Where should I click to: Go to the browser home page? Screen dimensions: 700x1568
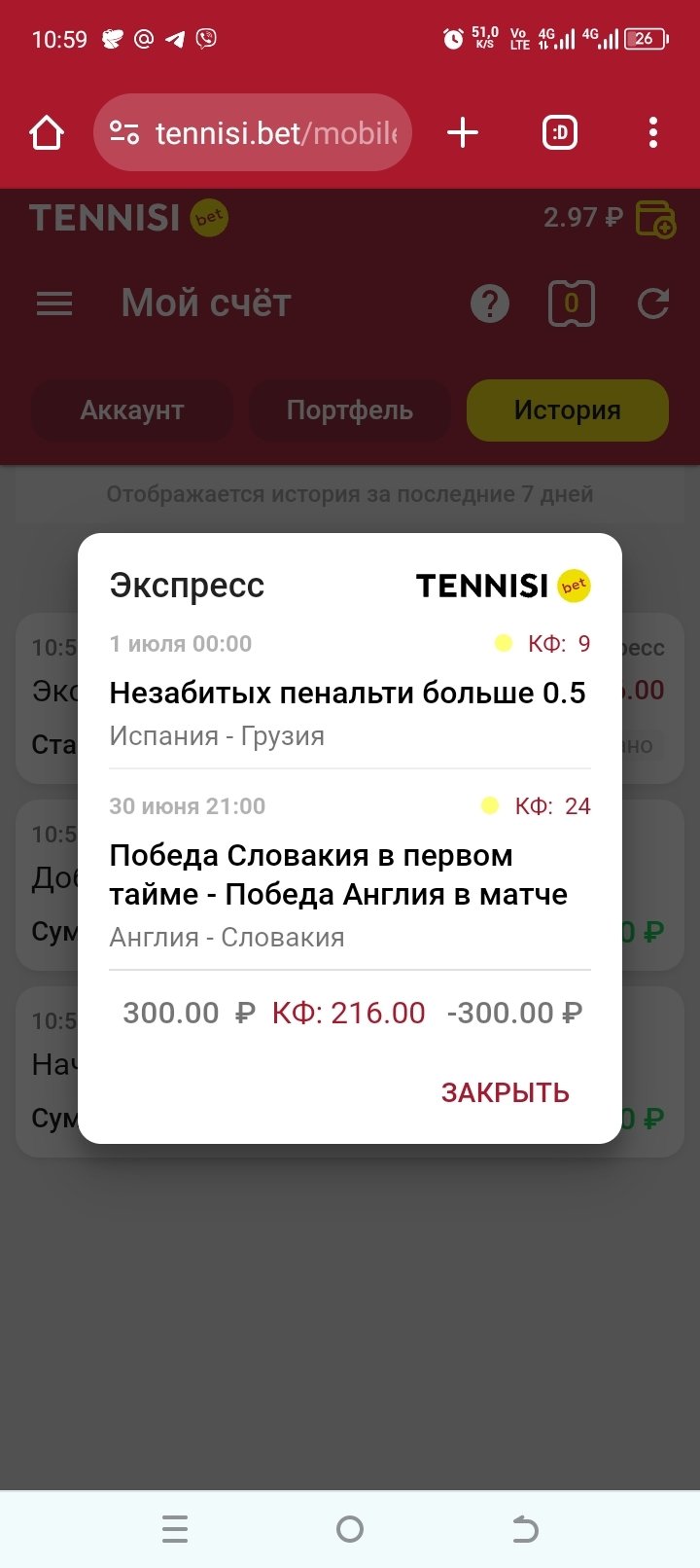click(47, 133)
